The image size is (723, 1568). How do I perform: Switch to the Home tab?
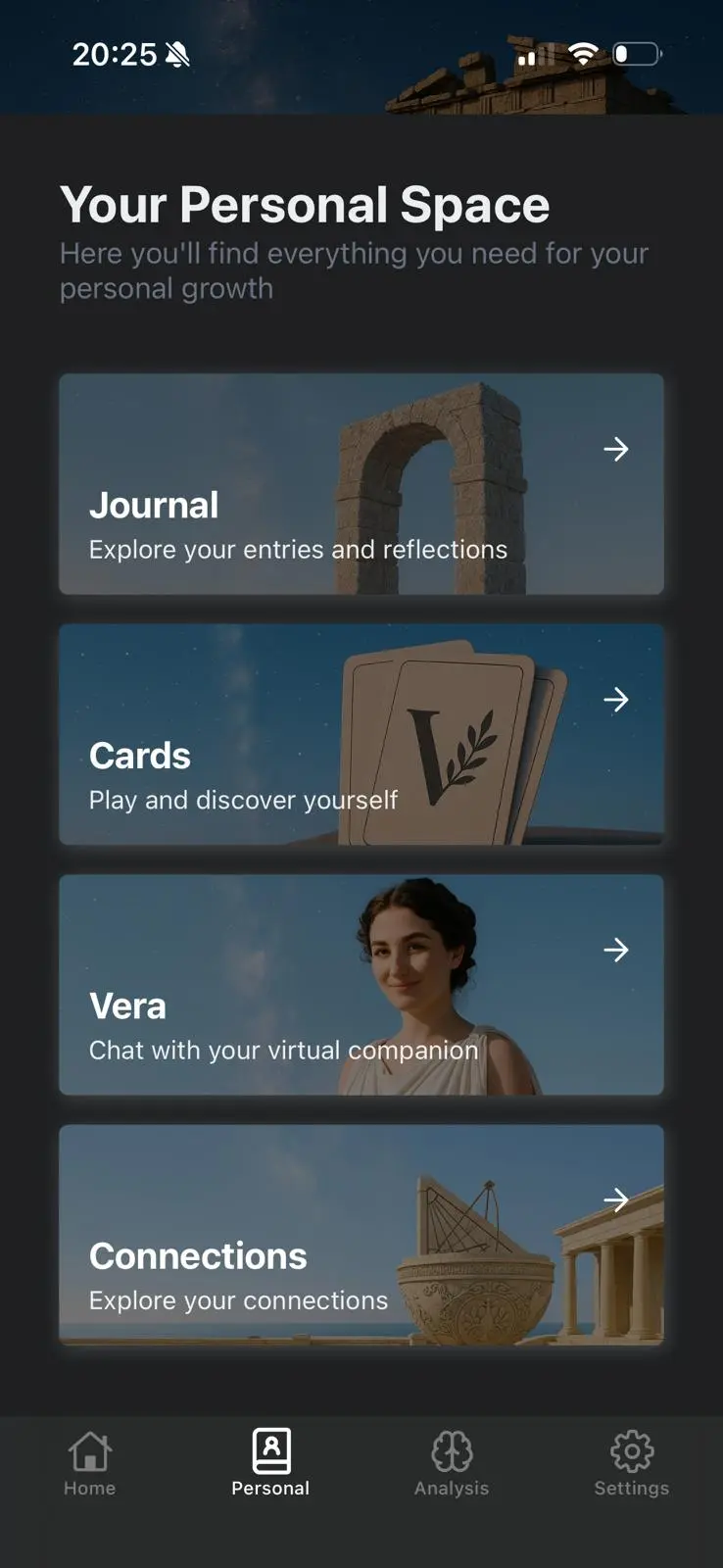pos(90,1463)
